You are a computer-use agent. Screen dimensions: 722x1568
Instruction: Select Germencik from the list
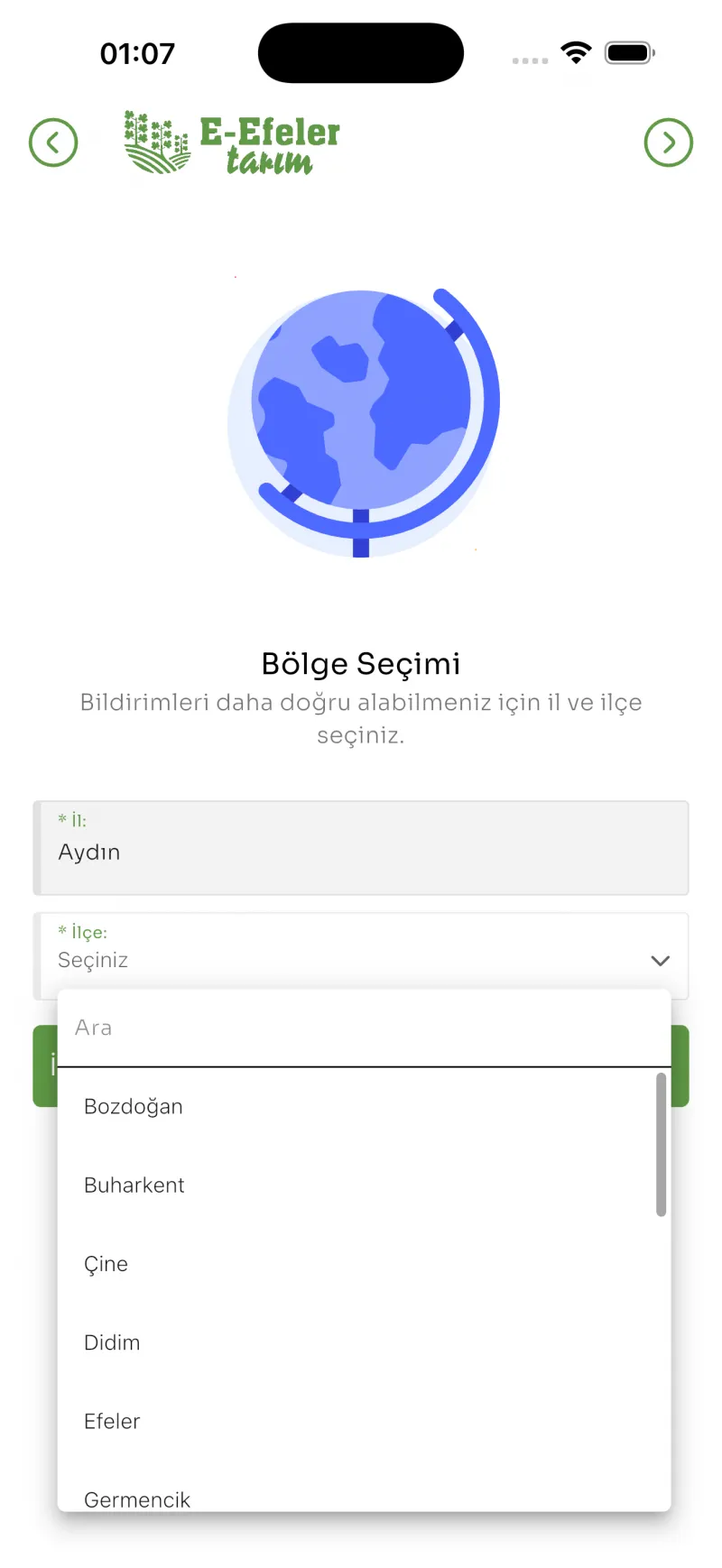tap(137, 1498)
